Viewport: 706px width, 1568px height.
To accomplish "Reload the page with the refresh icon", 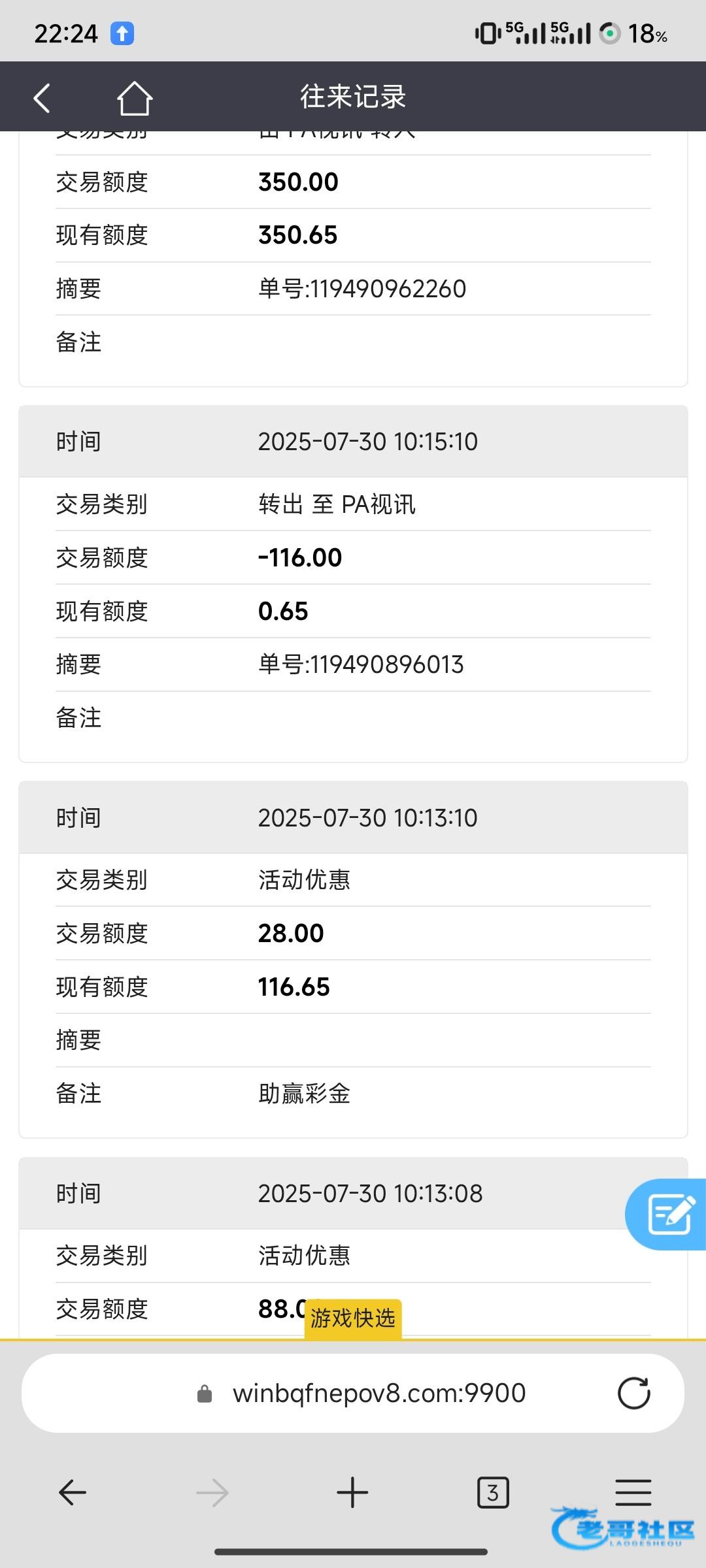I will click(x=633, y=1393).
